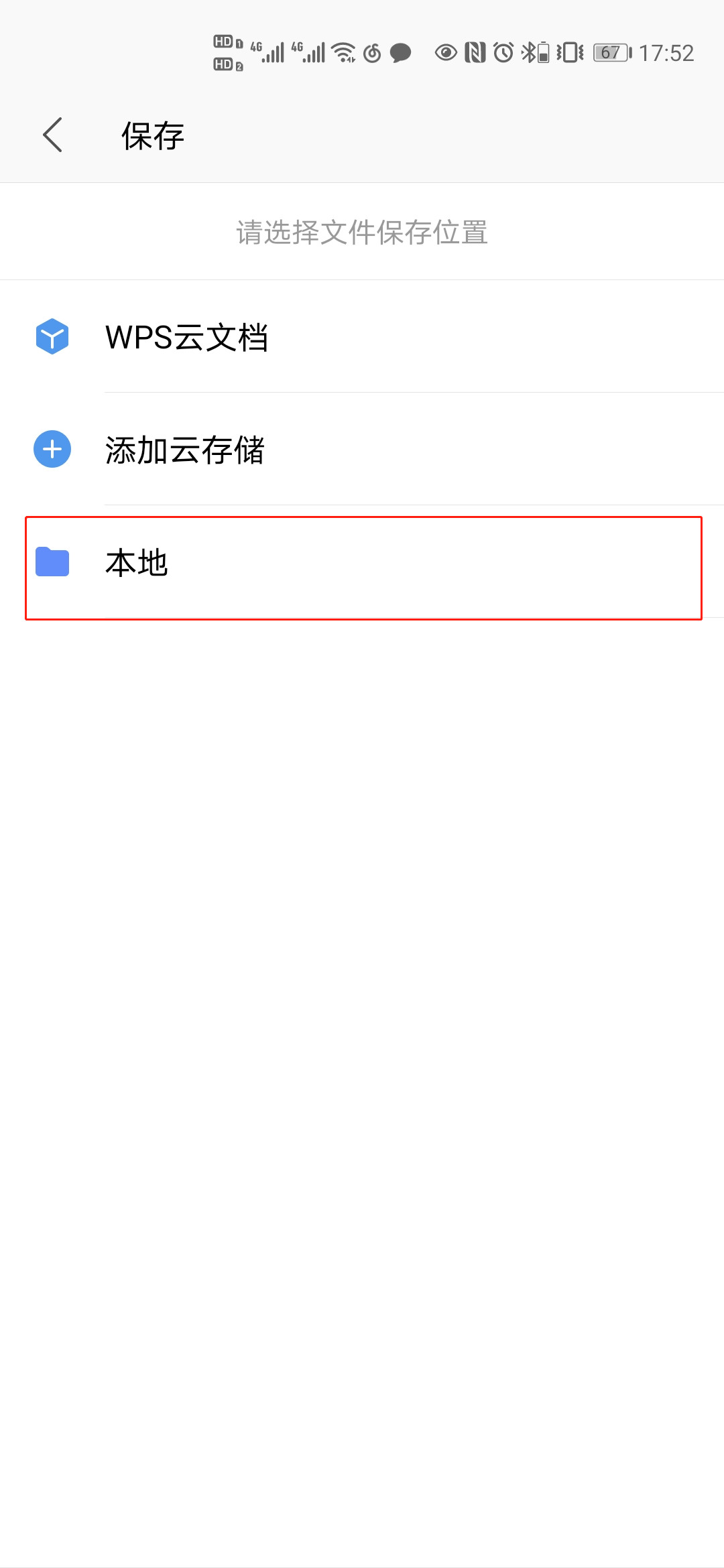Image resolution: width=724 pixels, height=1568 pixels.
Task: Select 添加云存储 to add cloud storage
Action: click(x=362, y=449)
